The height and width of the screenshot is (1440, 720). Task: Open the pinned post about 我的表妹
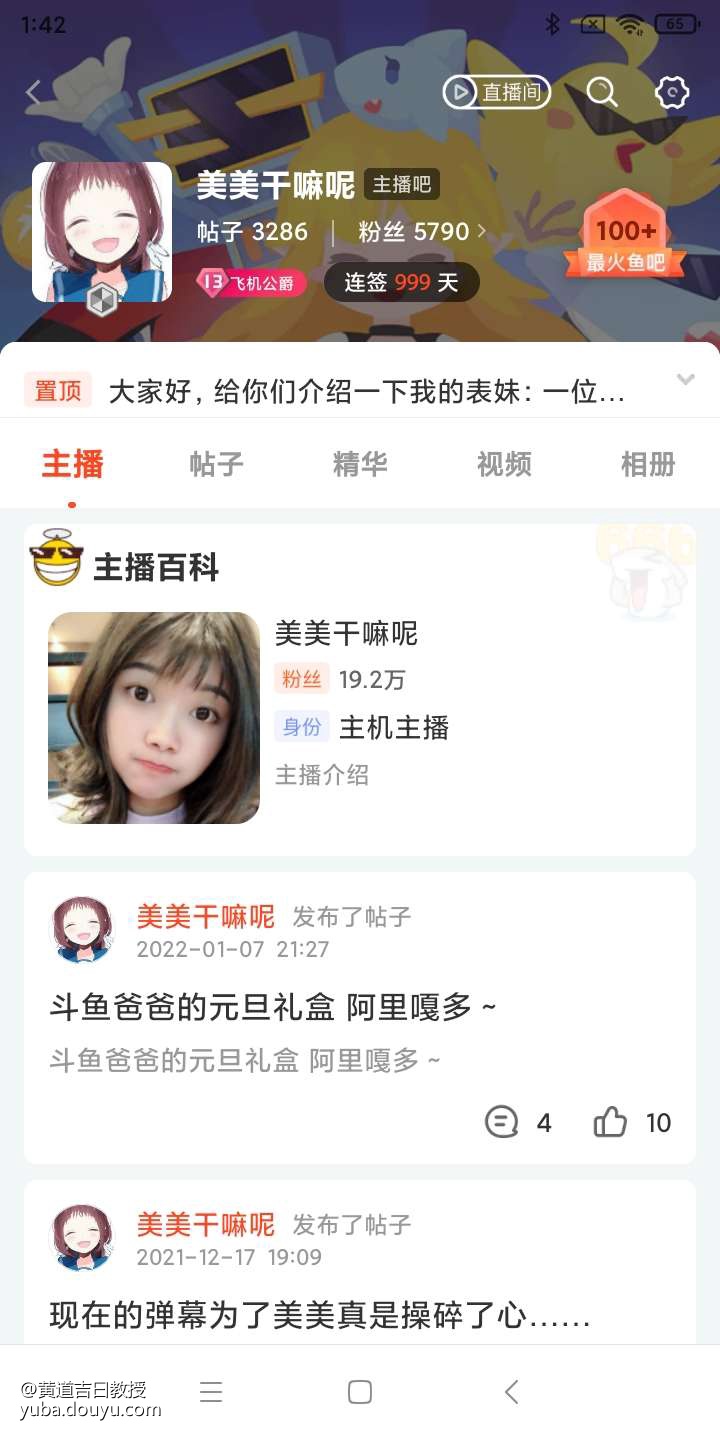[x=366, y=391]
